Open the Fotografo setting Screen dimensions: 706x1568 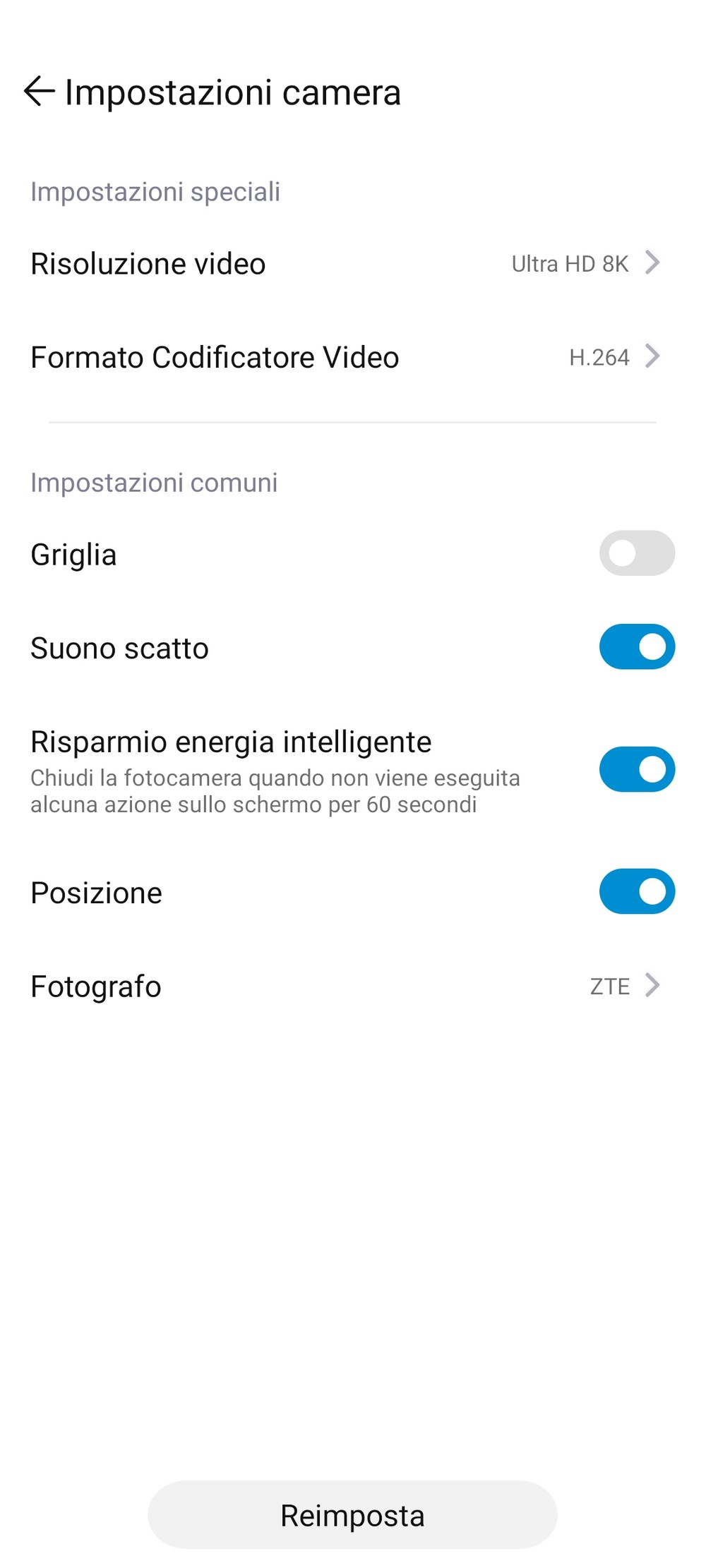346,986
